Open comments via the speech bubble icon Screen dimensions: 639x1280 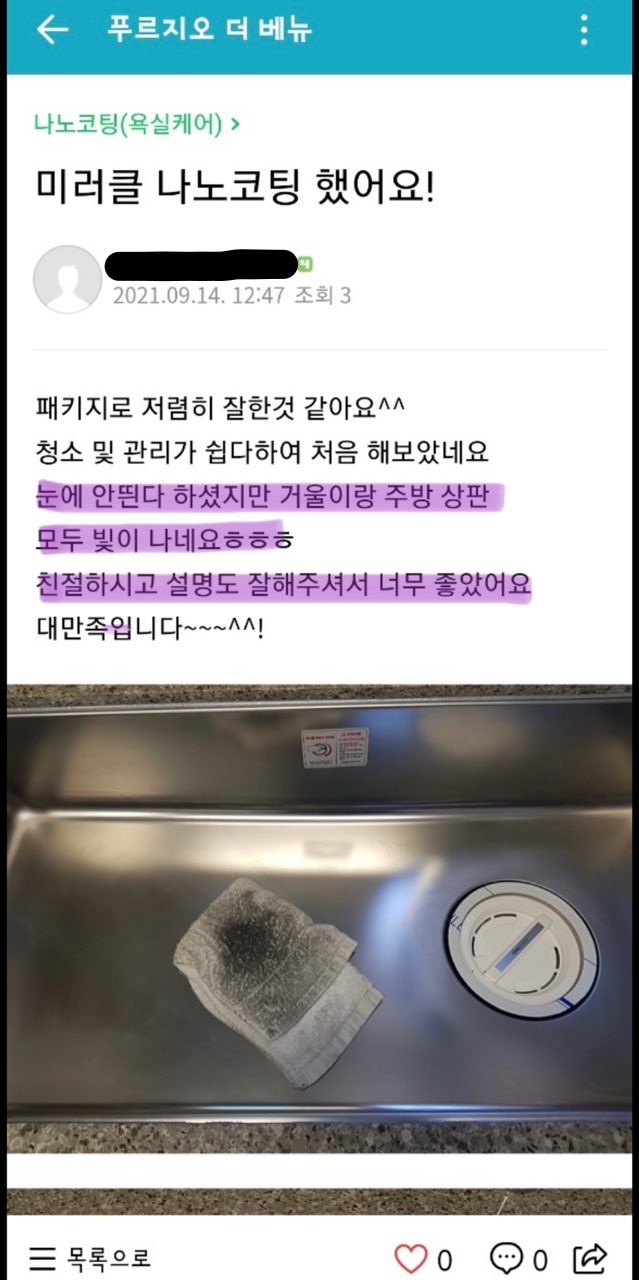(x=507, y=1257)
